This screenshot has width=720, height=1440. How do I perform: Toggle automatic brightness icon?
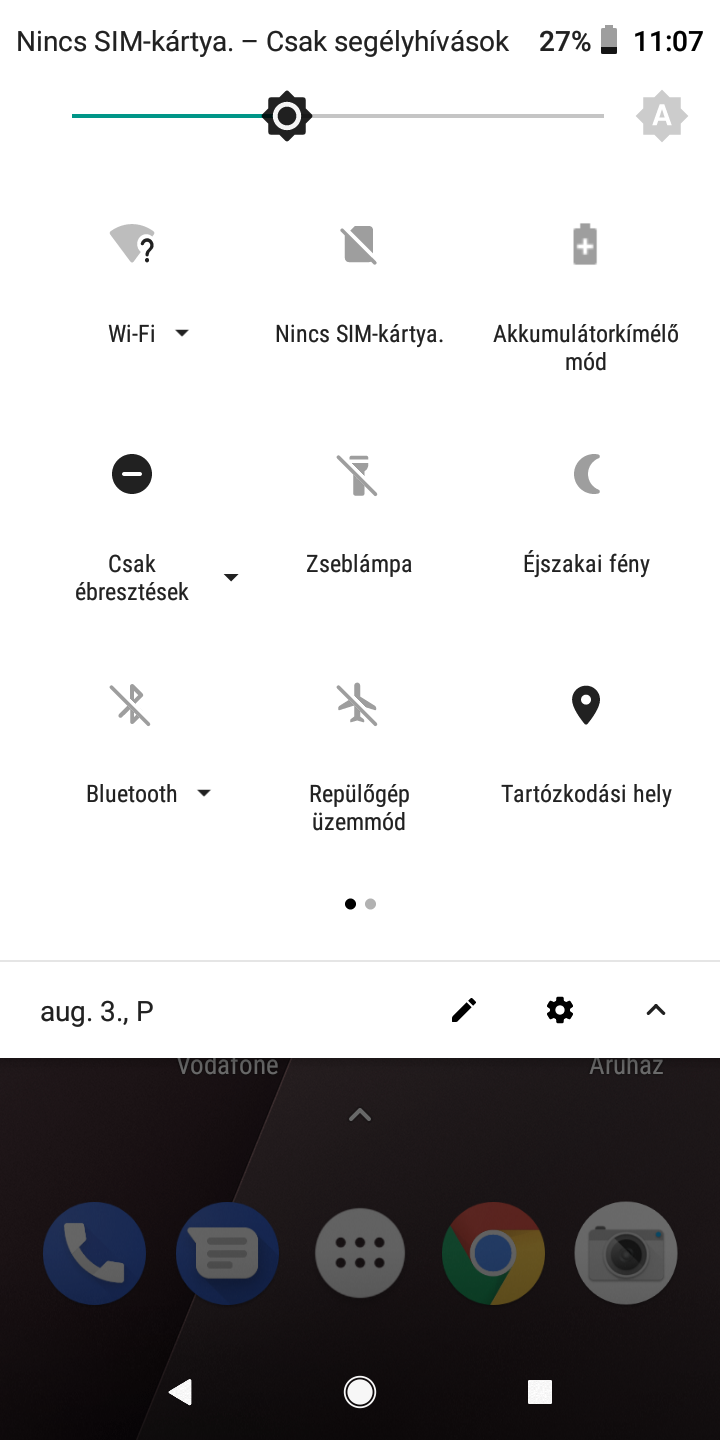point(661,117)
